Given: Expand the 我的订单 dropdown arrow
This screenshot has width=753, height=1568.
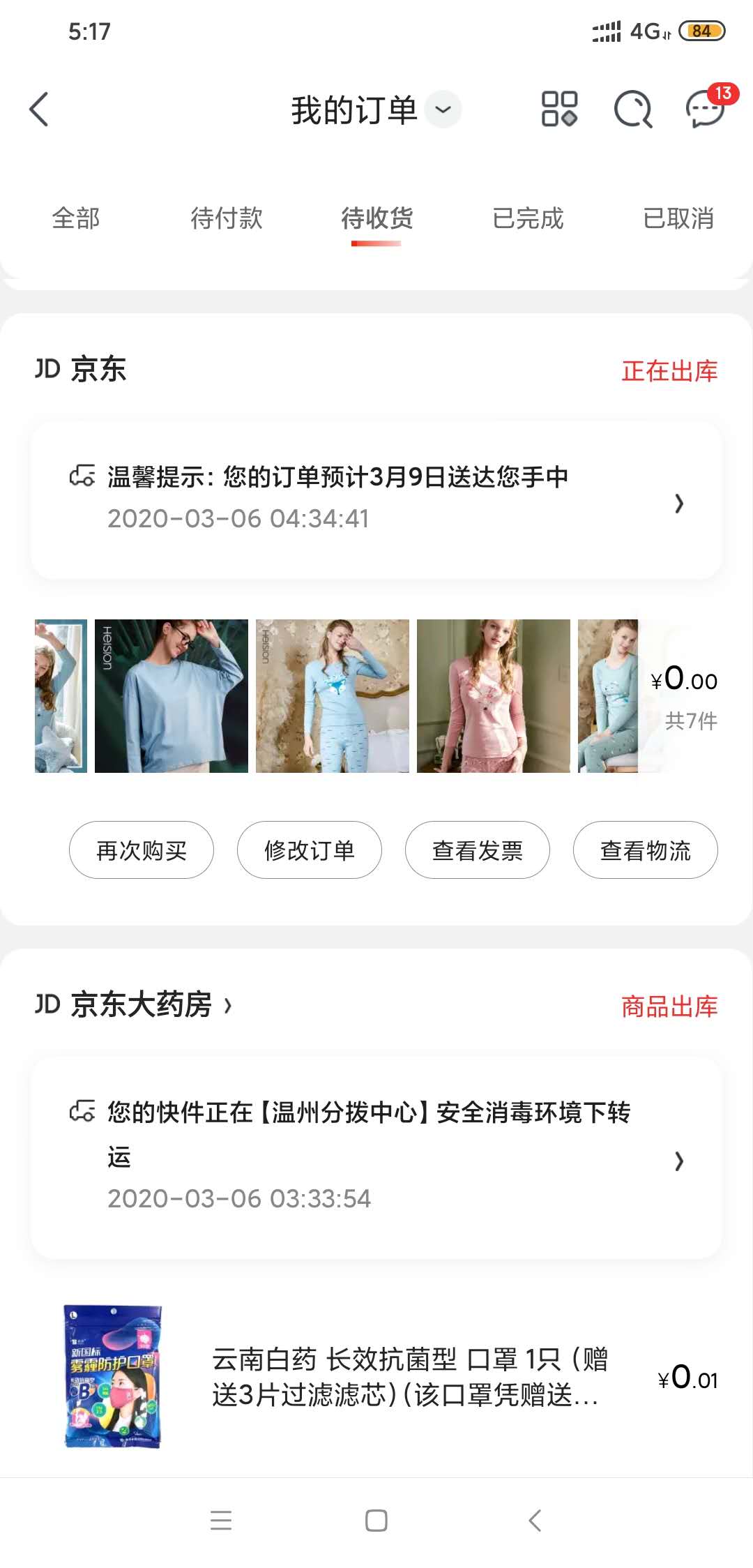Looking at the screenshot, I should point(443,110).
